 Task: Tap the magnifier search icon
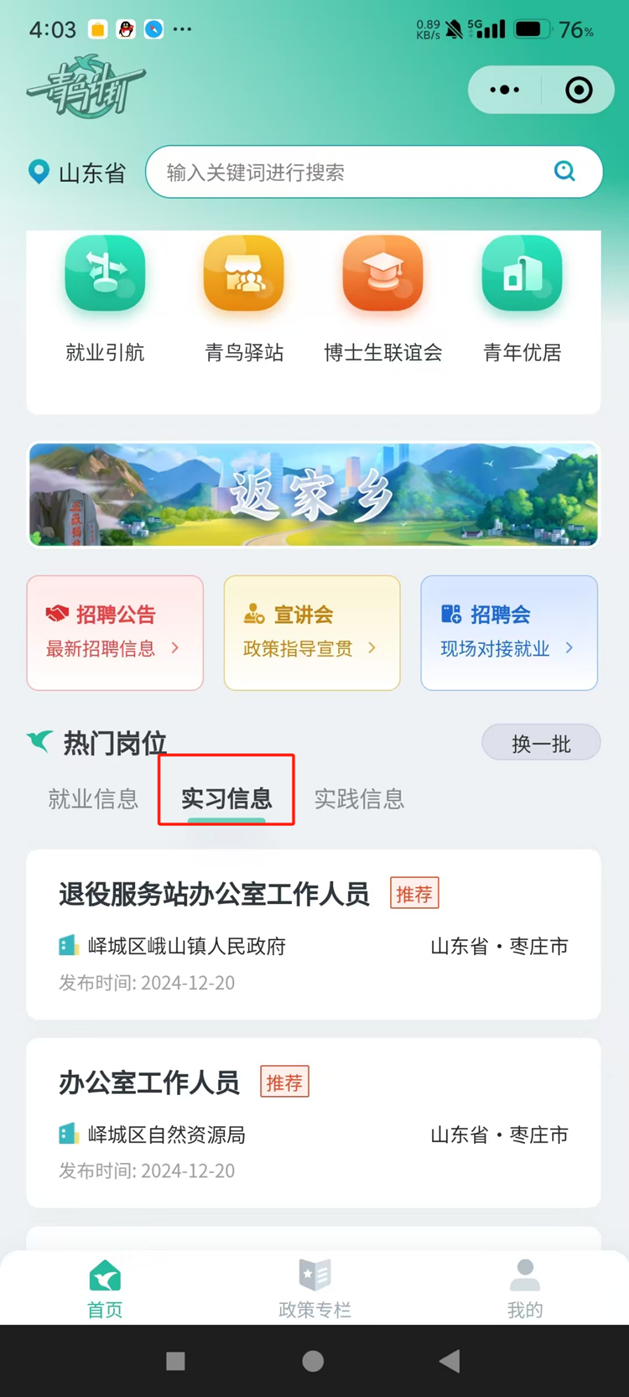point(565,172)
